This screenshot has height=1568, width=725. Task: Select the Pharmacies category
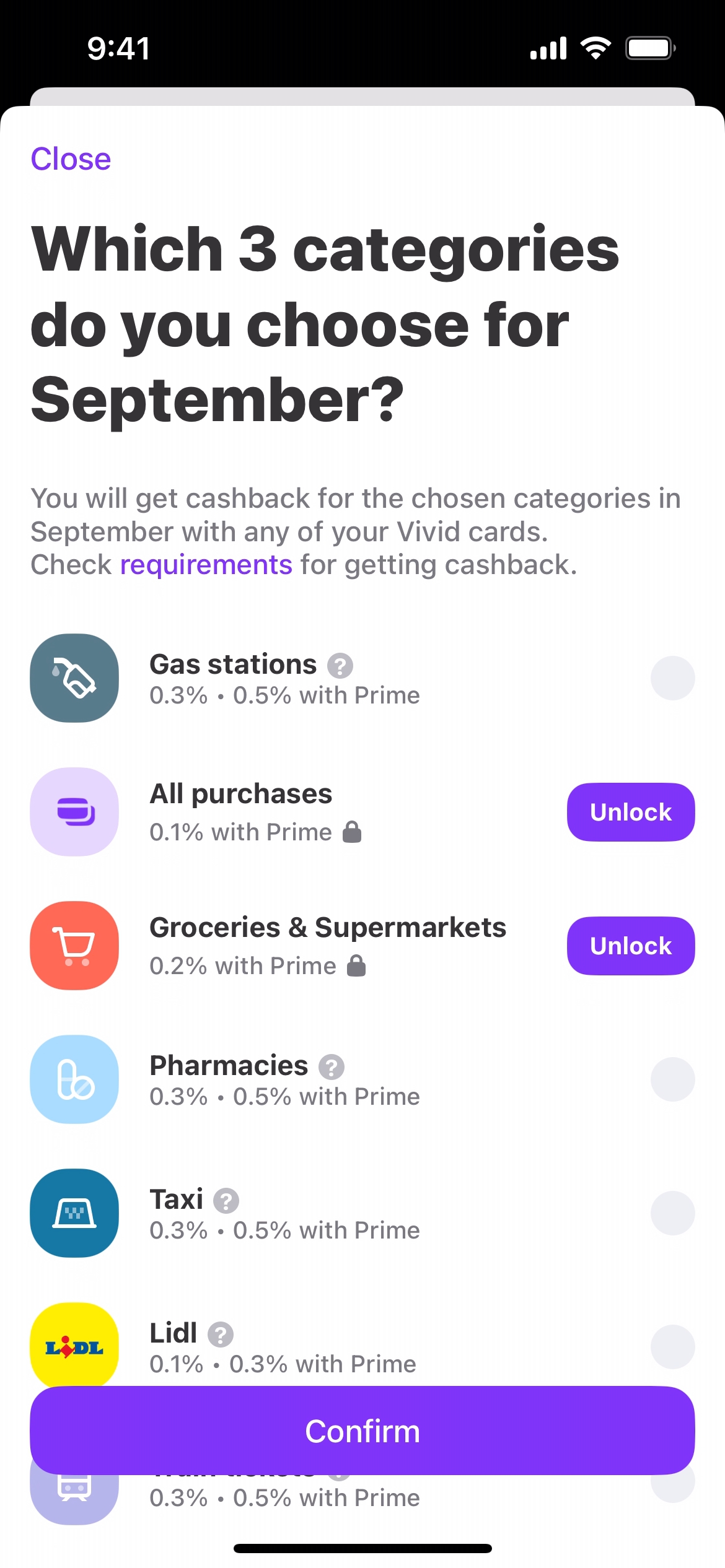point(672,1079)
